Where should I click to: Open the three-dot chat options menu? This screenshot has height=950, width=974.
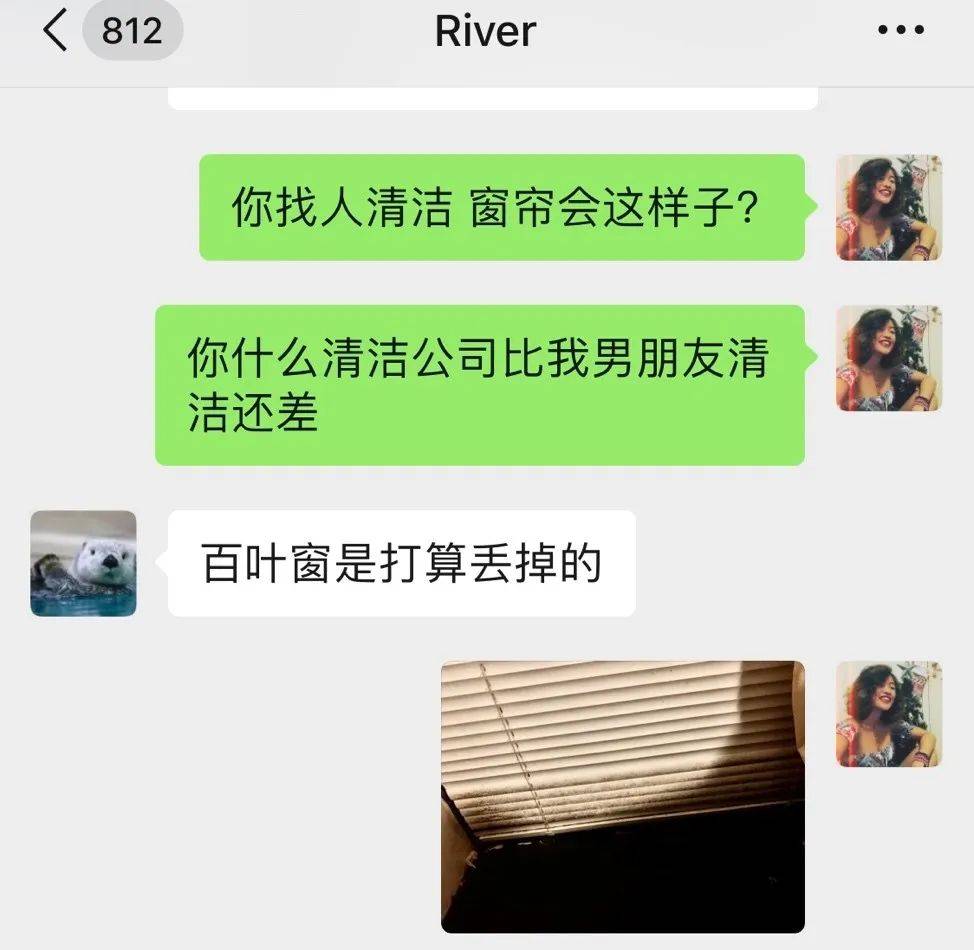tap(900, 31)
